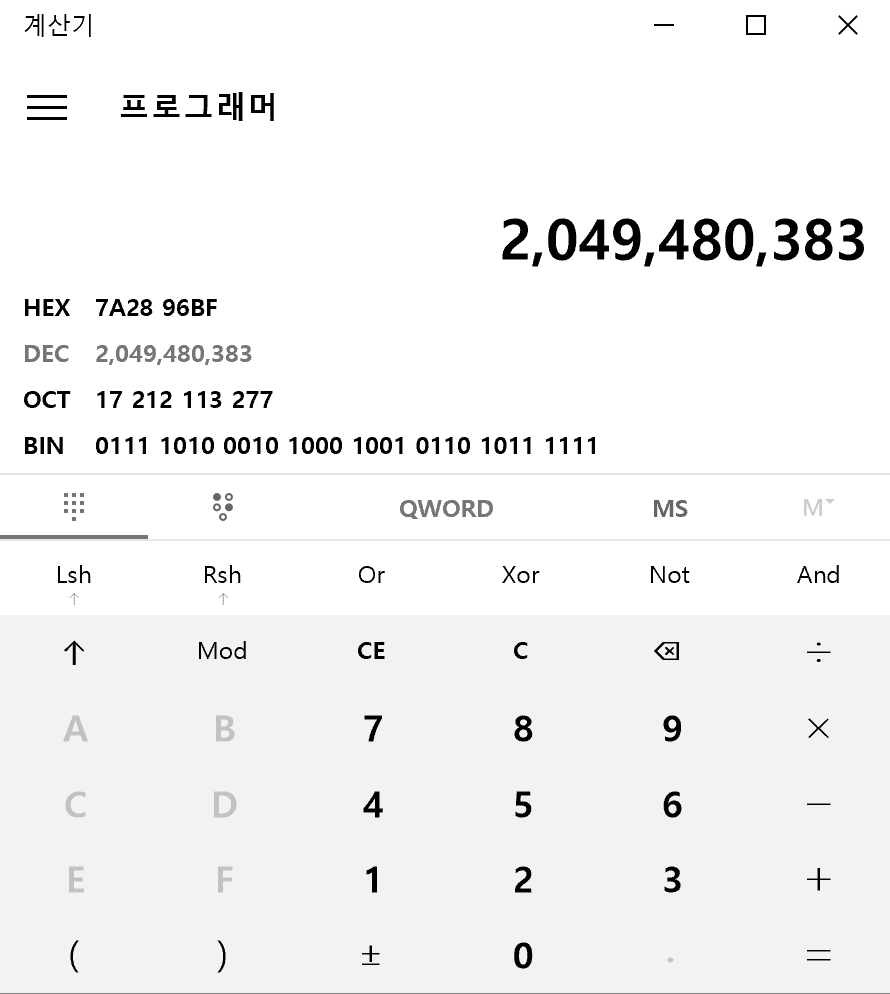The width and height of the screenshot is (890, 994).
Task: Tap the divide operator
Action: click(x=818, y=653)
